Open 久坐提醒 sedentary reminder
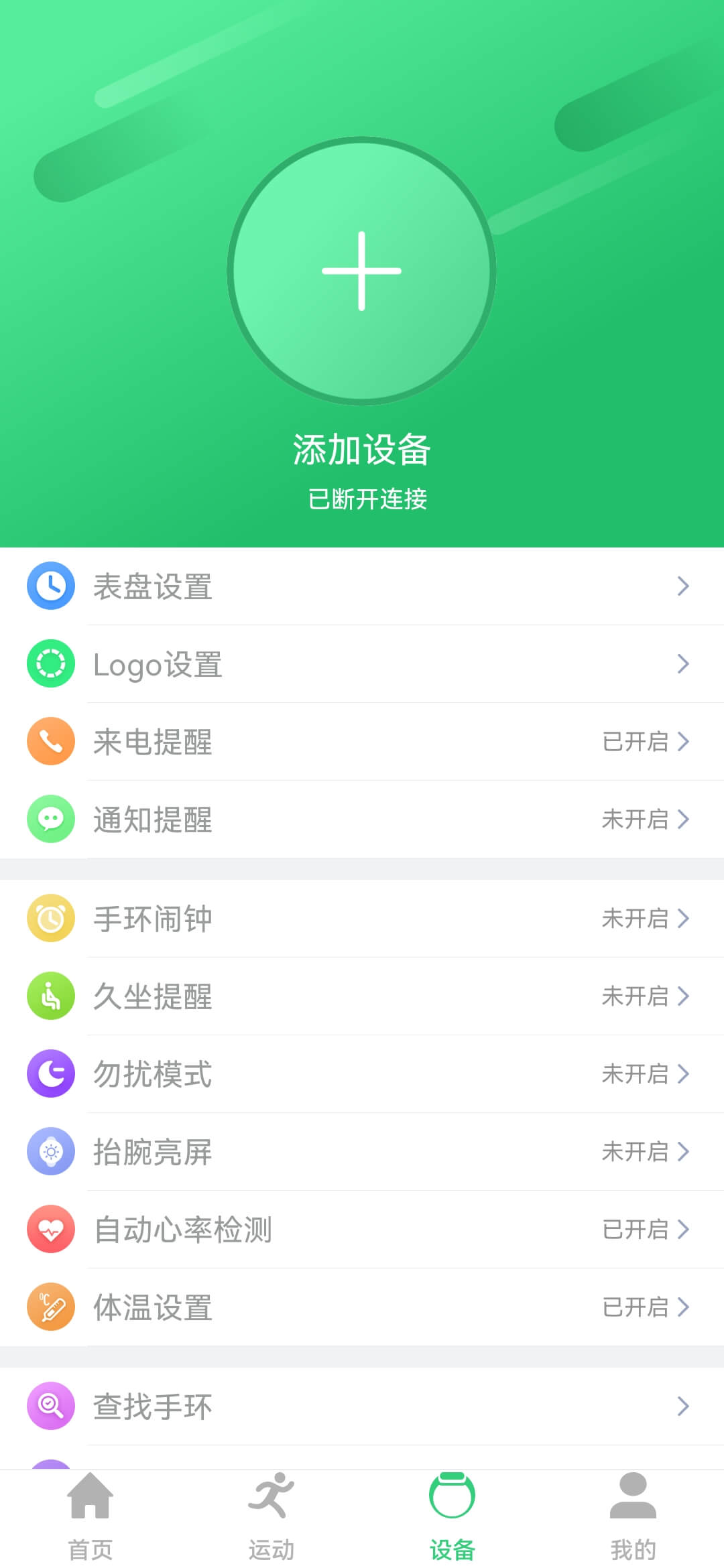724x1568 pixels. tap(362, 996)
